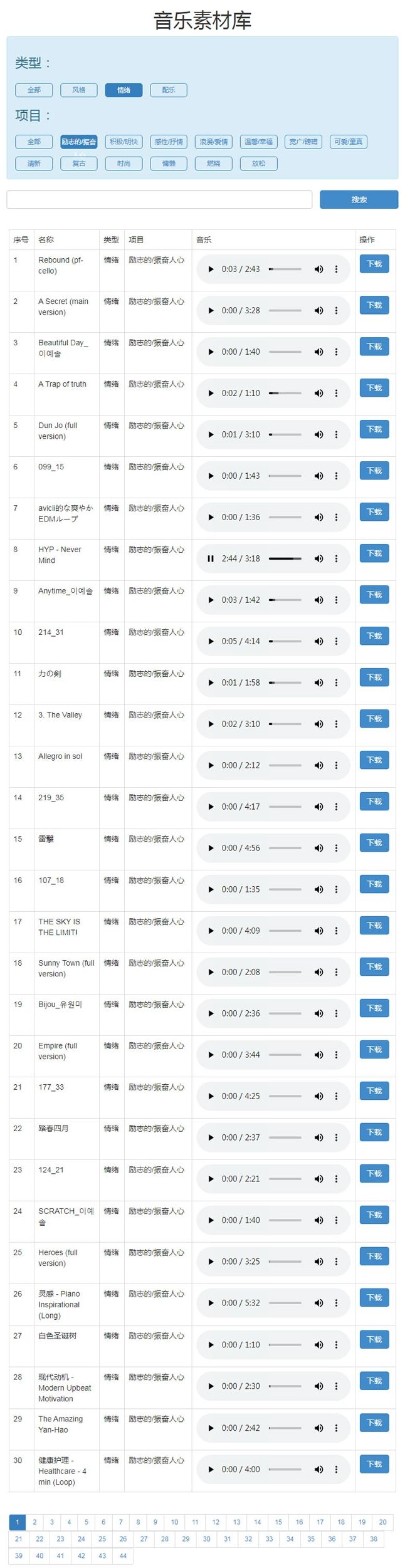The height and width of the screenshot is (1568, 405).
Task: Choose the 浪漫/爱情 category chip
Action: (x=214, y=142)
